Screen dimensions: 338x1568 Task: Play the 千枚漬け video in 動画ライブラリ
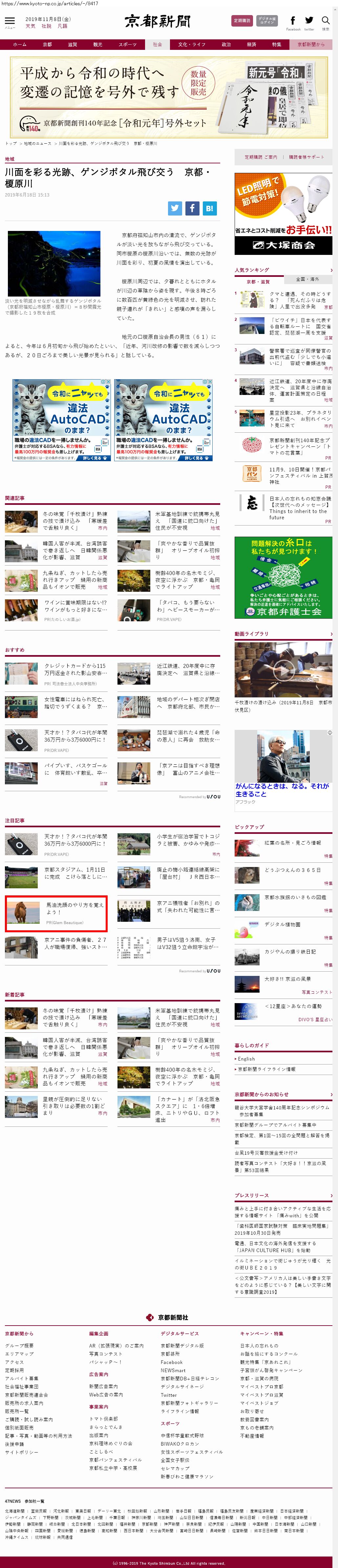point(283,670)
